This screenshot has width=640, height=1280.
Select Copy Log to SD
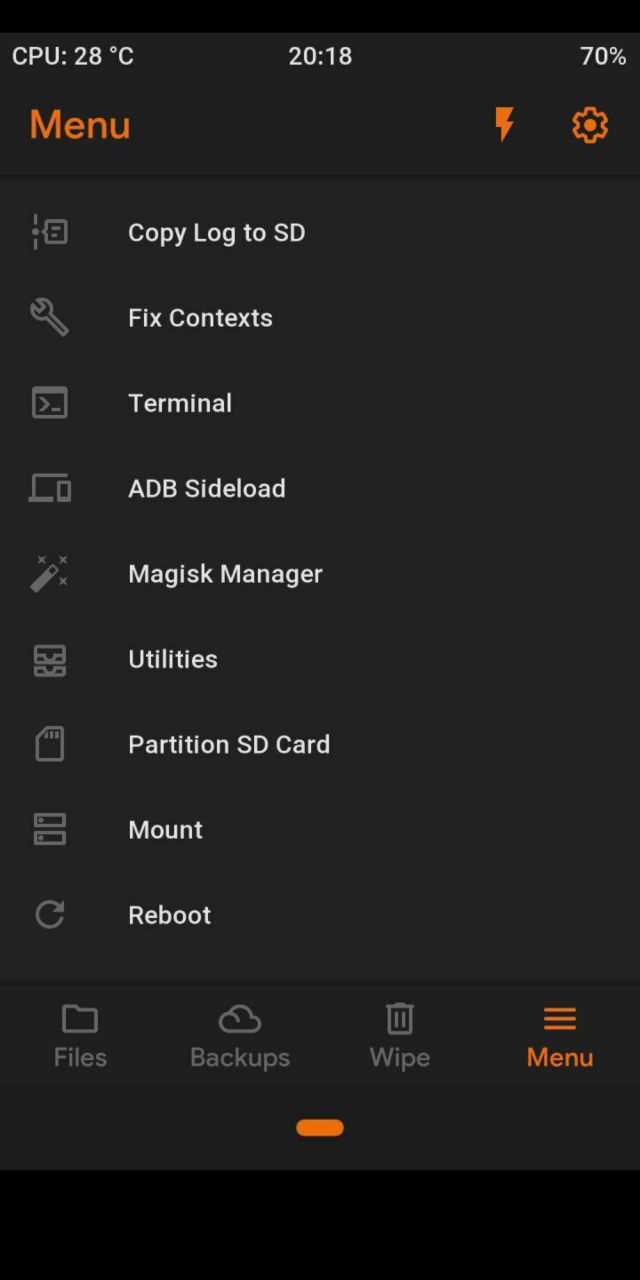tap(320, 232)
